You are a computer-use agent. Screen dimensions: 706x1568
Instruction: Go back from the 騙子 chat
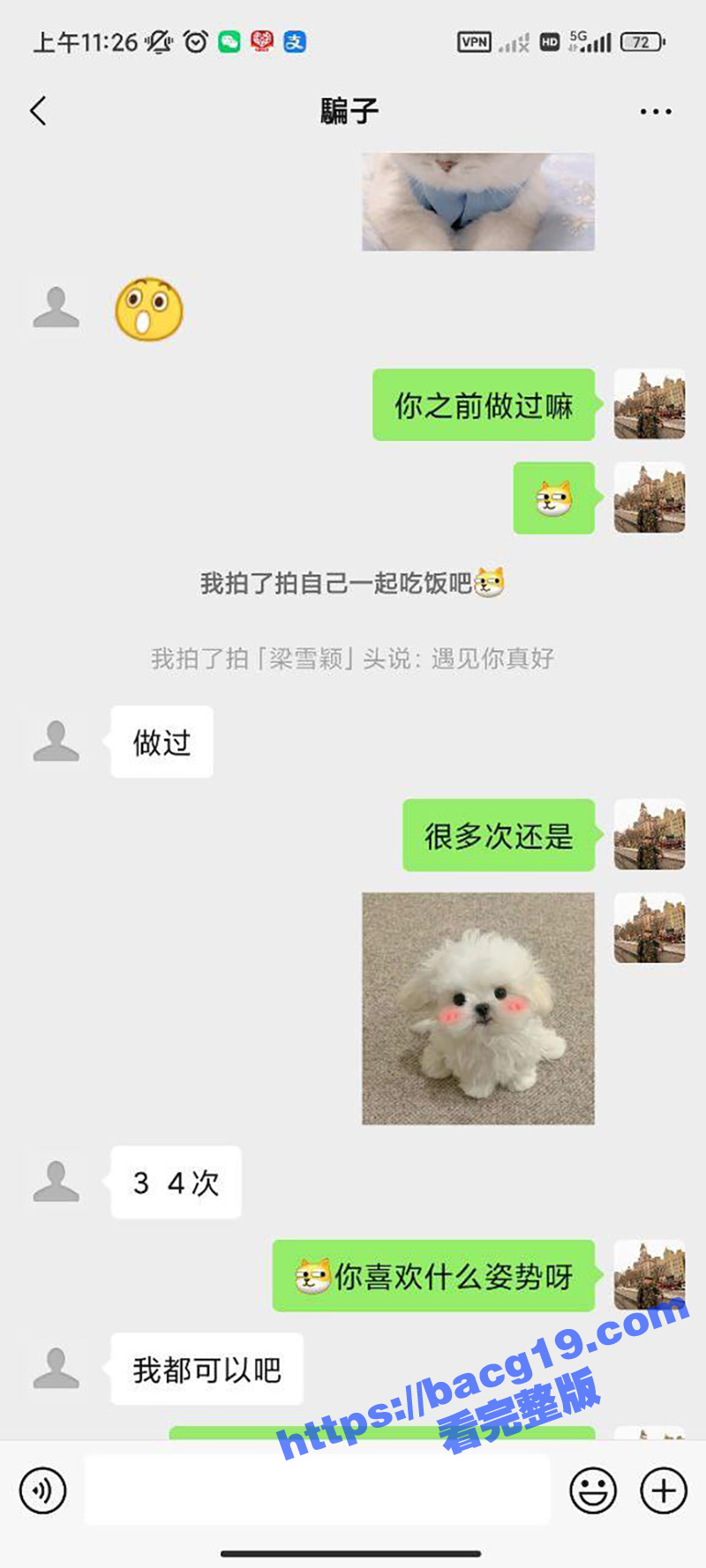click(x=38, y=111)
